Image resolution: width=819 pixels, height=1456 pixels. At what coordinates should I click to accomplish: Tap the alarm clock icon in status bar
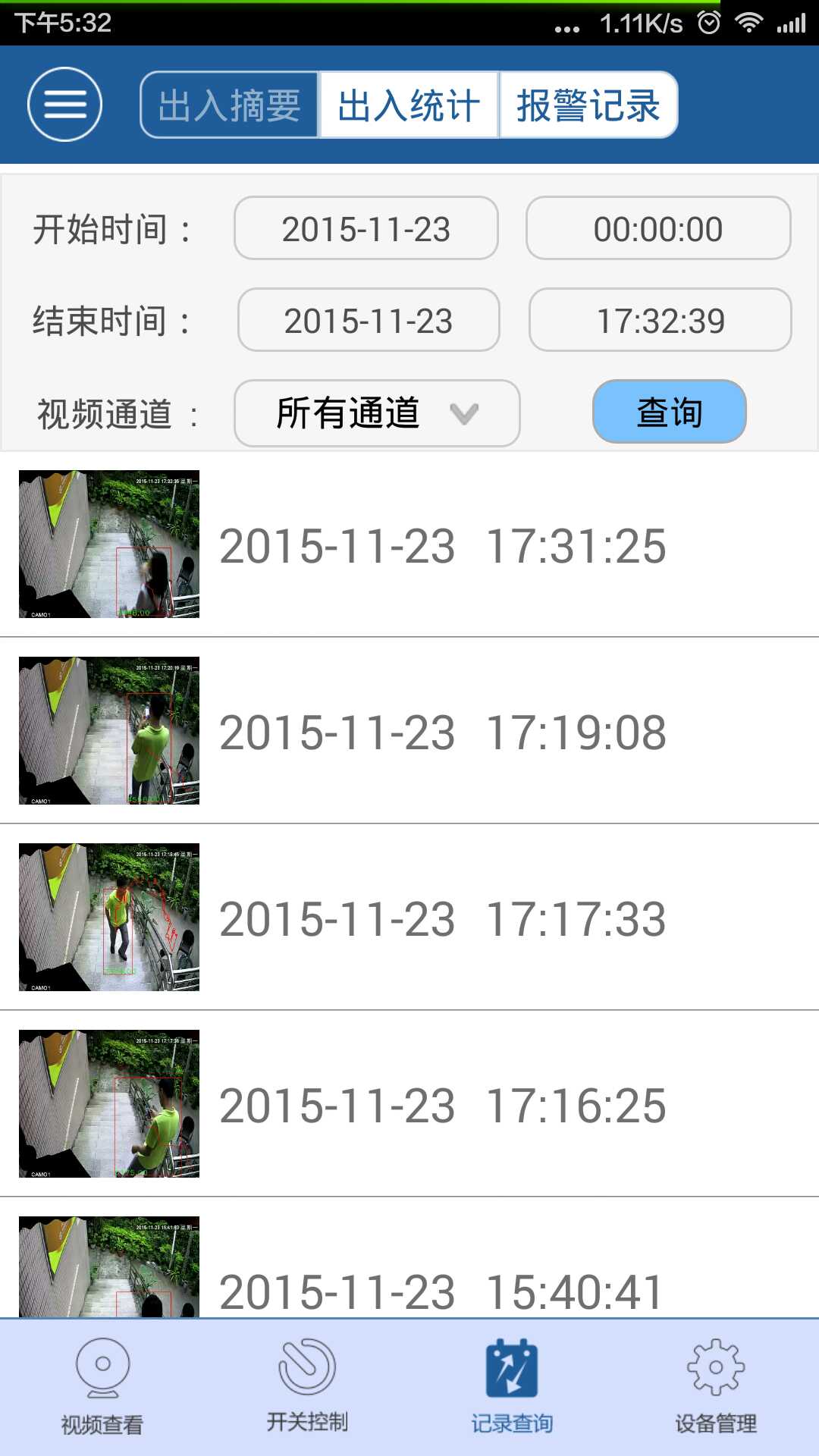point(708,23)
